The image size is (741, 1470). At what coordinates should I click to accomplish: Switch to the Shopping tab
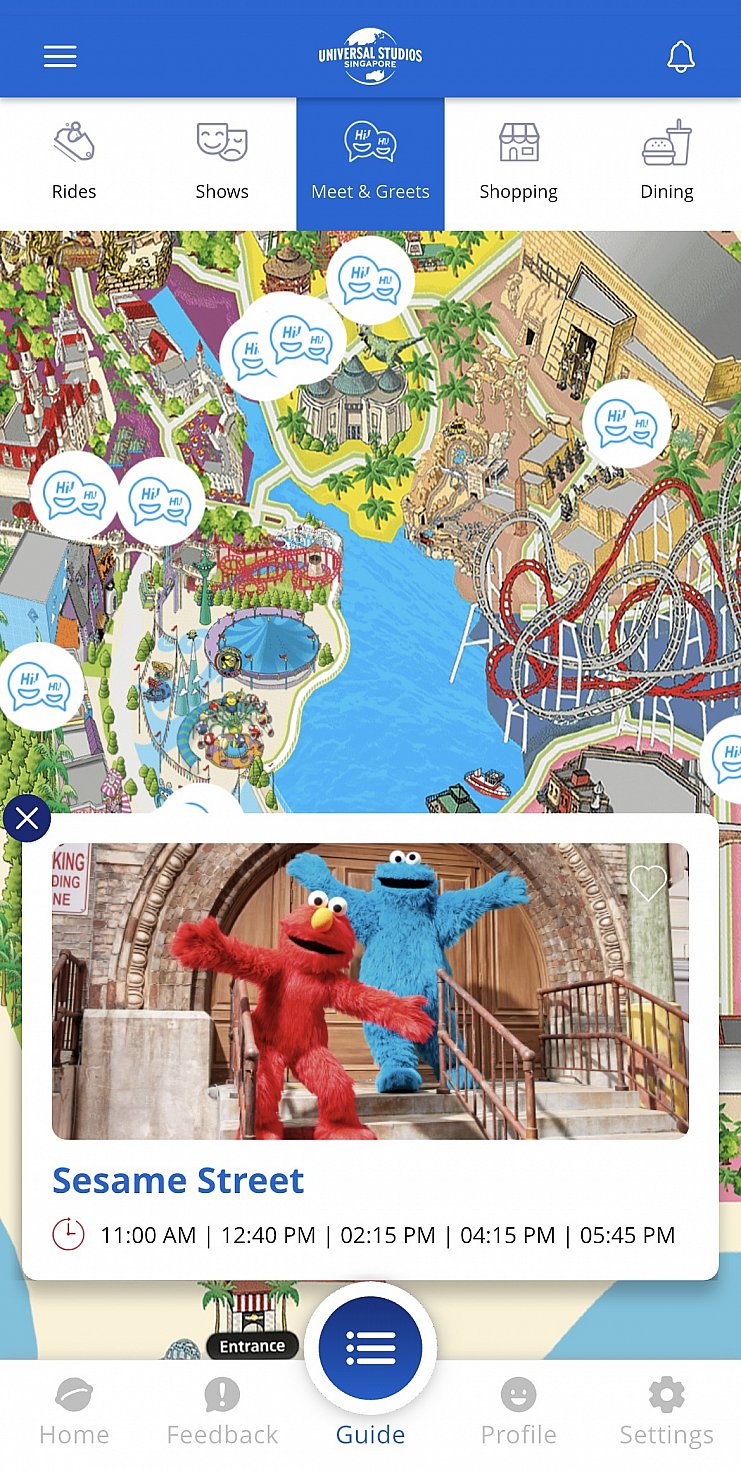click(x=518, y=164)
